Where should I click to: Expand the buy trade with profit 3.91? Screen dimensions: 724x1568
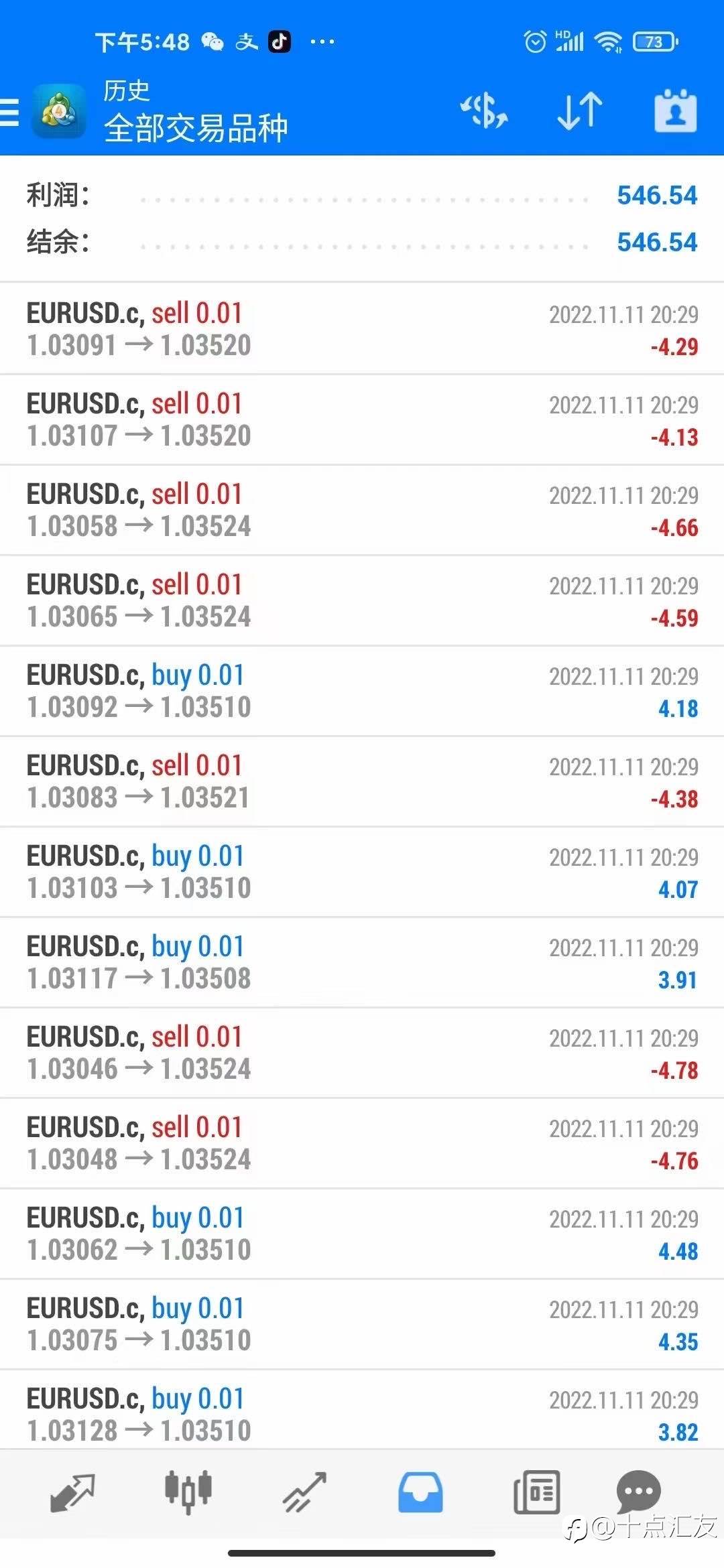pyautogui.click(x=362, y=962)
